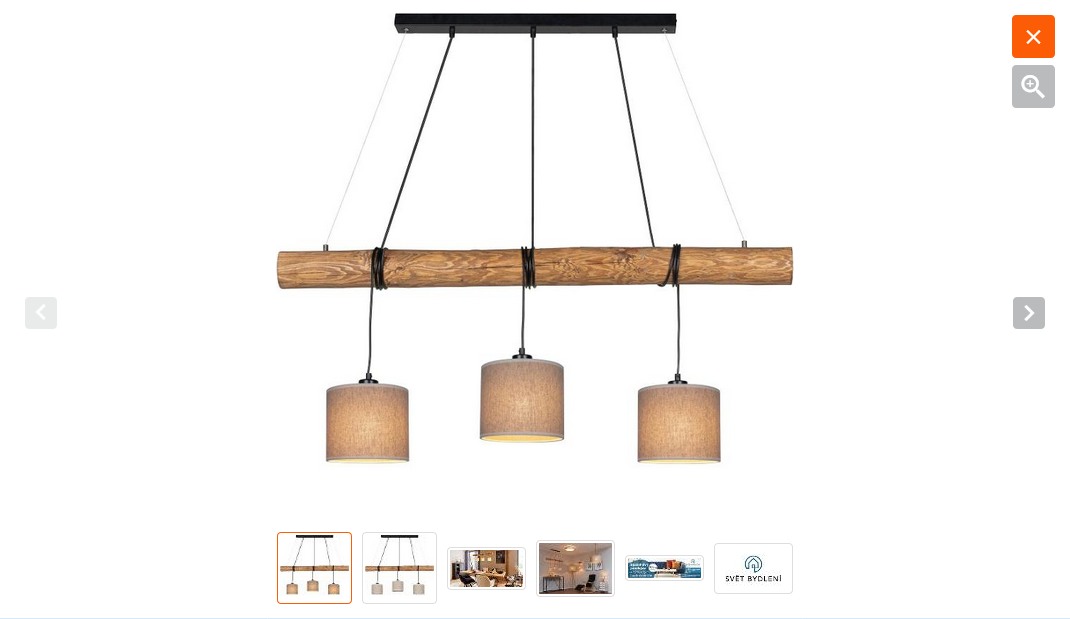Go to the previous gallery image

(41, 313)
